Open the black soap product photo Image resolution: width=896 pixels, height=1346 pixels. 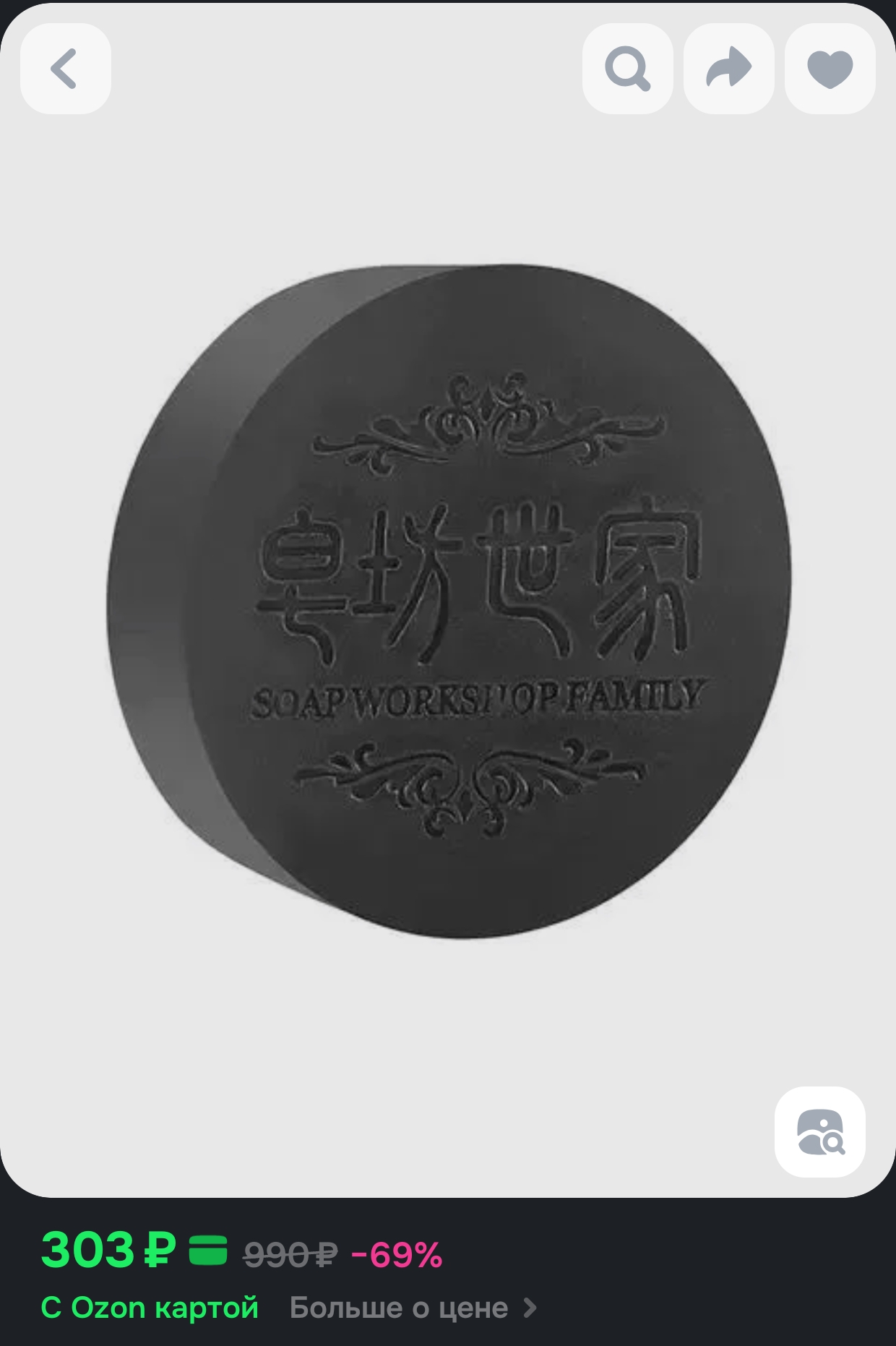[x=448, y=600]
